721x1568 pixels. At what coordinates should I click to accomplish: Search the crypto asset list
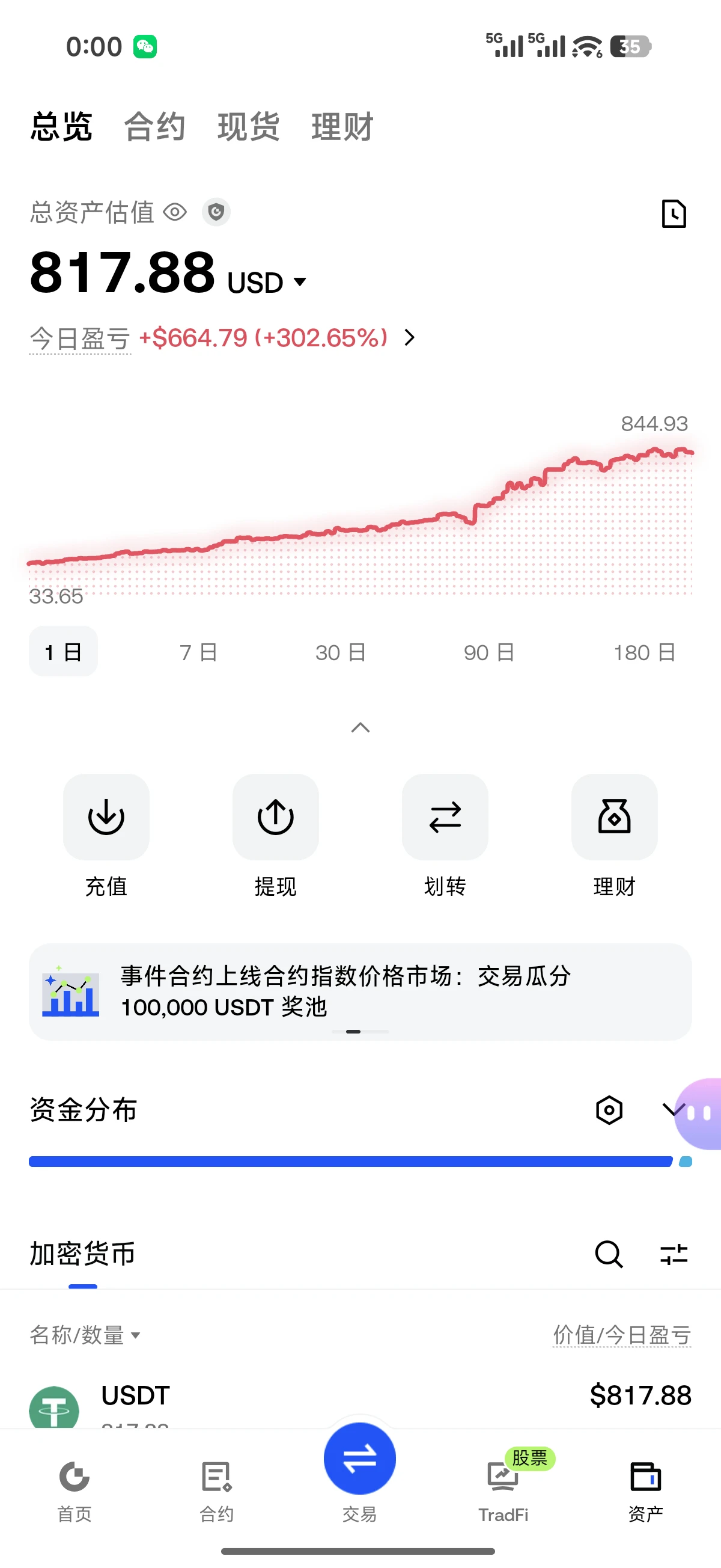tap(609, 1254)
